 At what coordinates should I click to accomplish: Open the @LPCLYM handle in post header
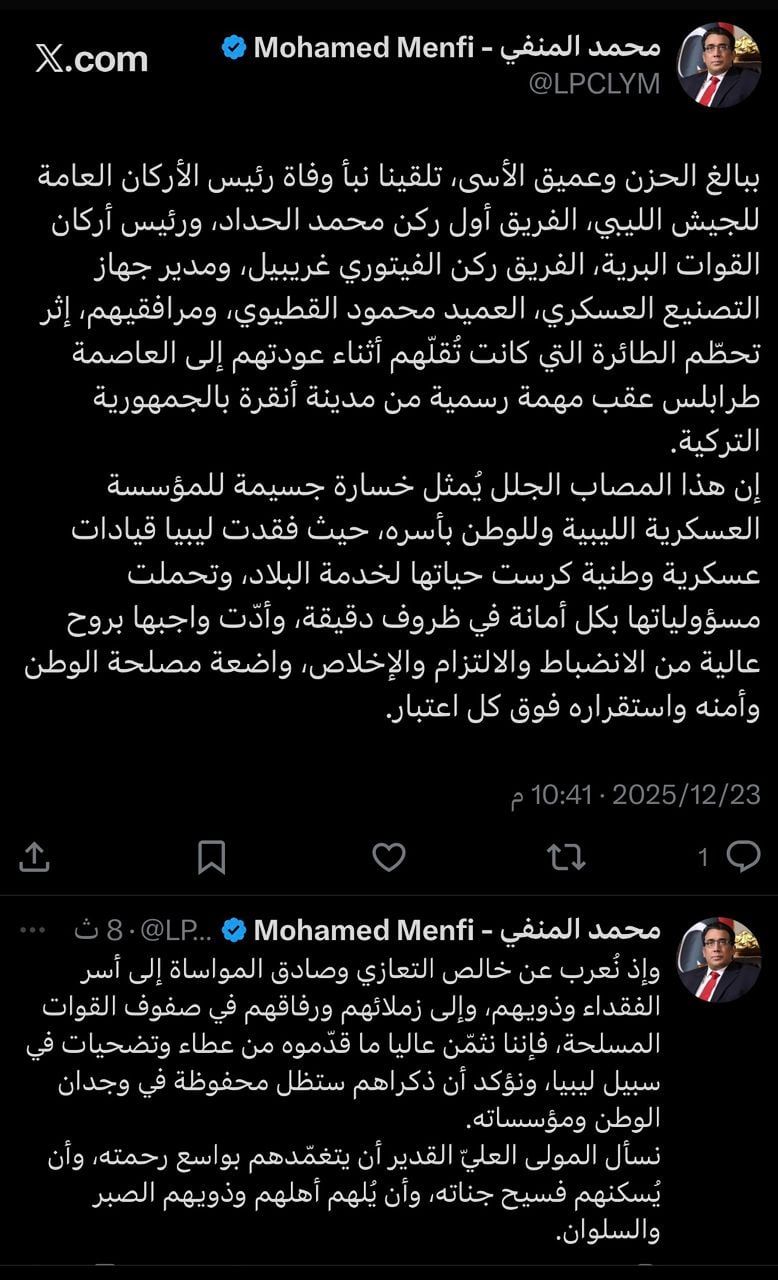coord(594,85)
